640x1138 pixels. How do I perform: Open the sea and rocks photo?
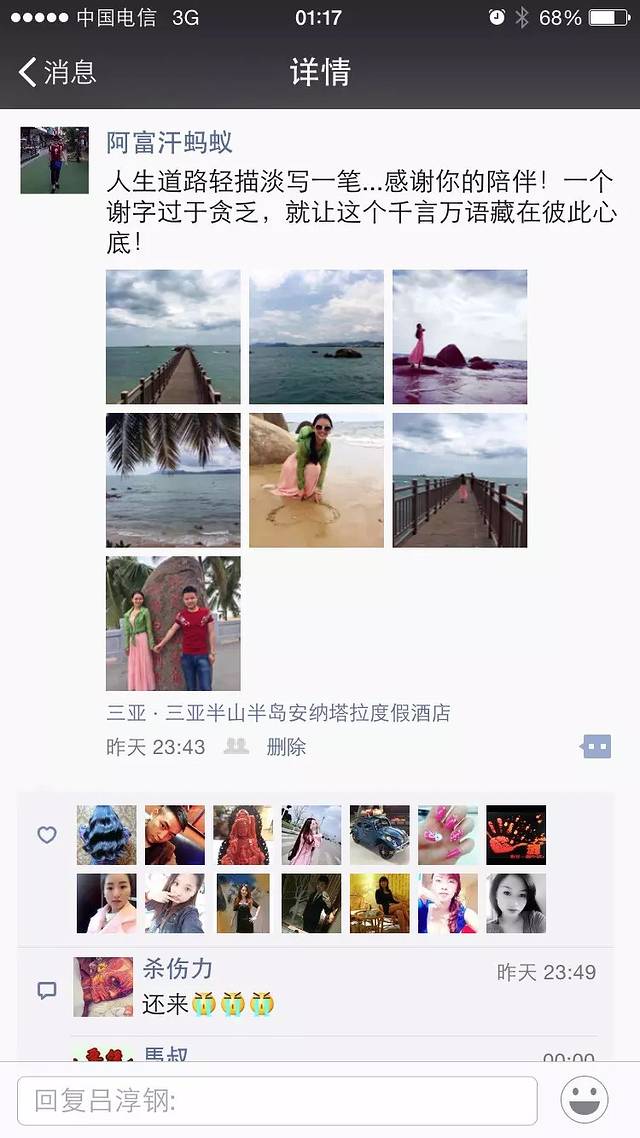tap(316, 337)
